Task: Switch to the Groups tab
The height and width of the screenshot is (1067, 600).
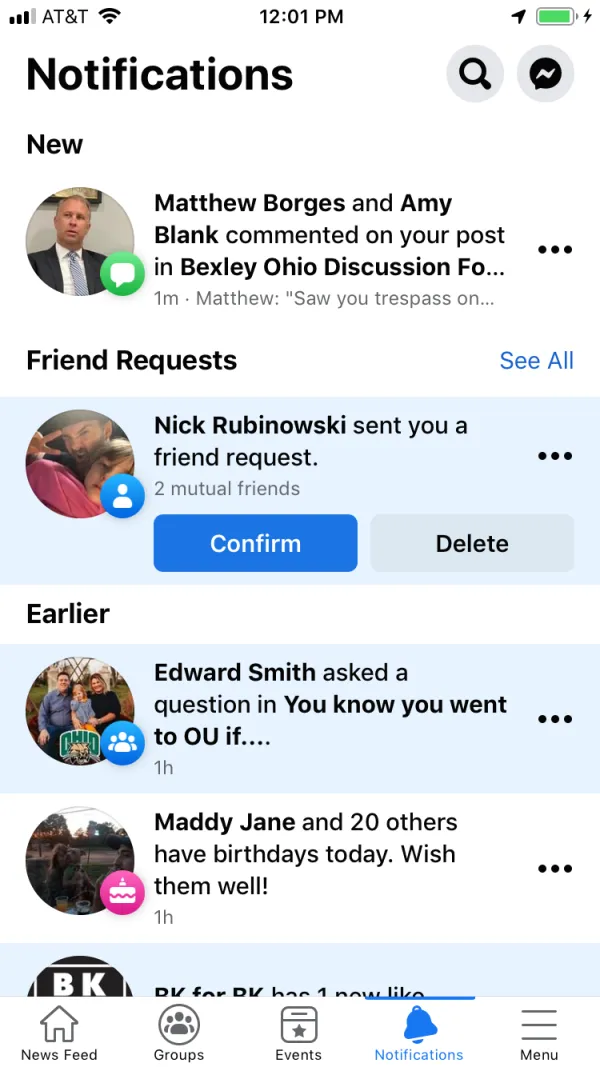Action: (x=179, y=1034)
